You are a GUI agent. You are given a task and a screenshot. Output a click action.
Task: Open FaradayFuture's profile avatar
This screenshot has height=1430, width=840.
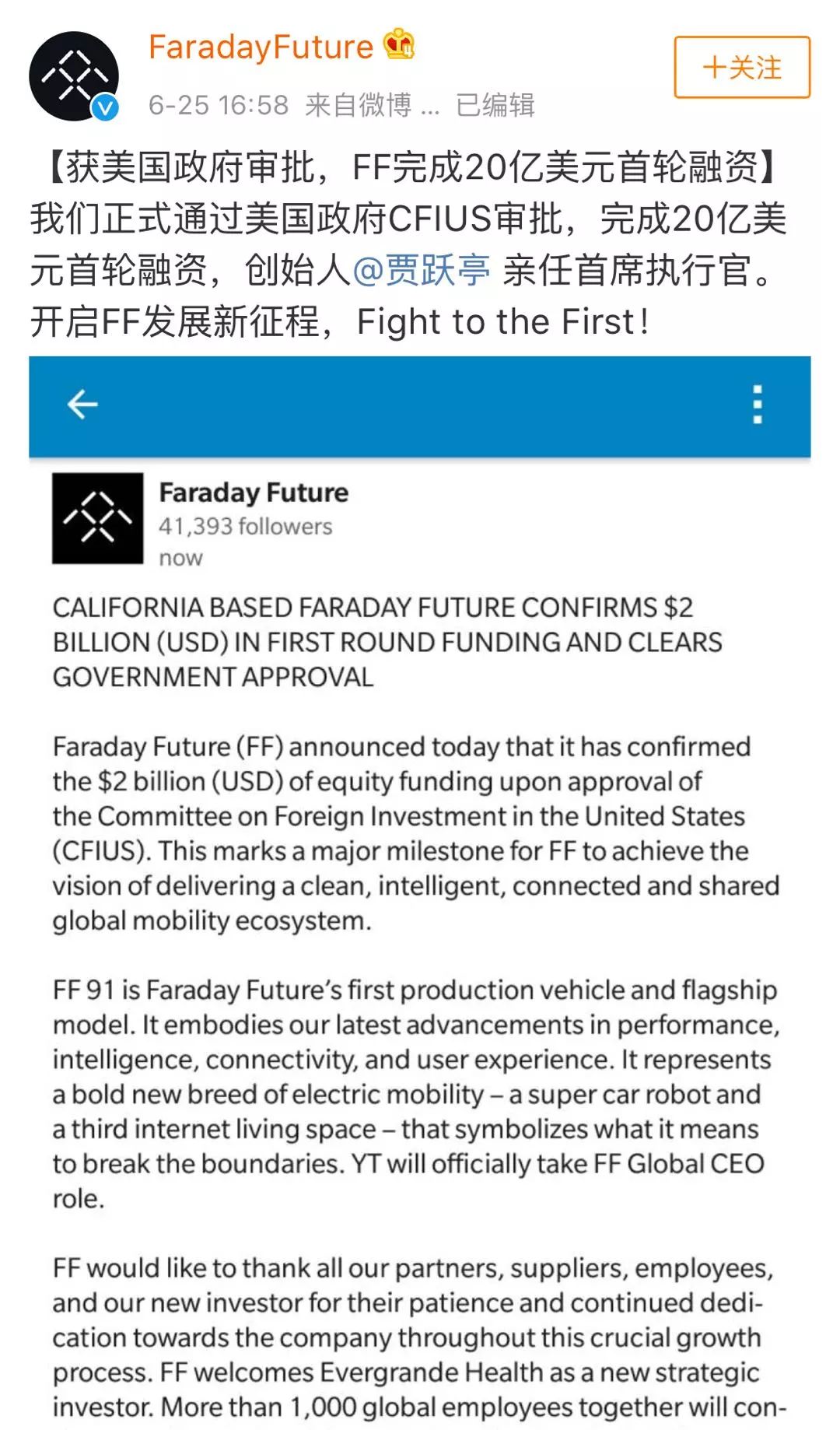pyautogui.click(x=74, y=76)
